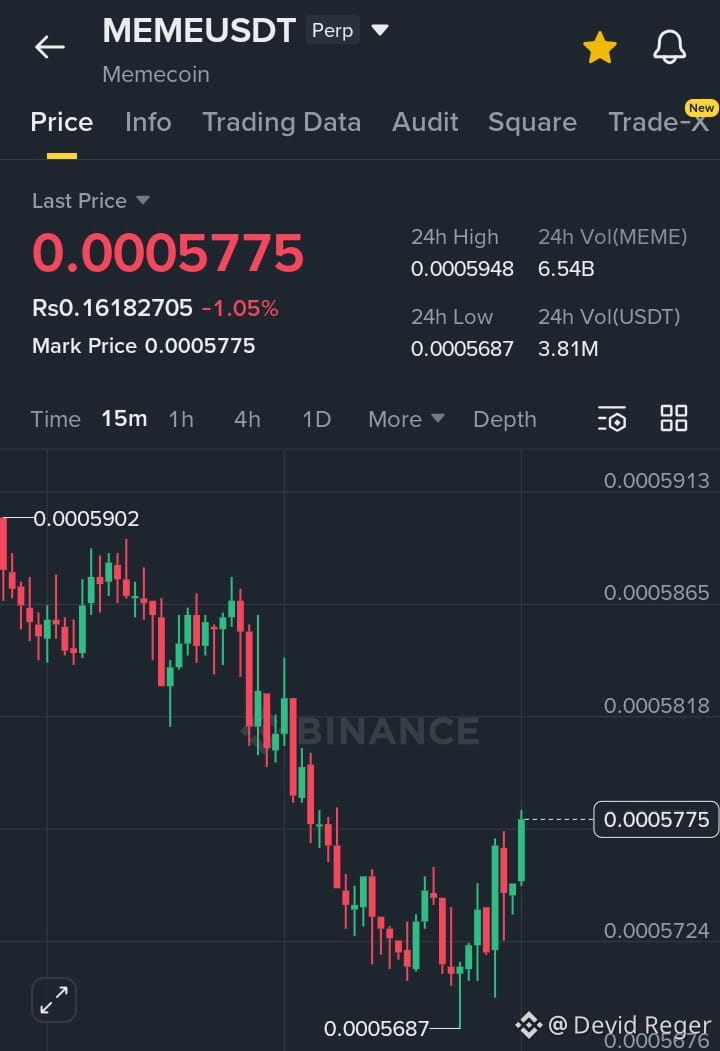Open the chart layout grid icon

[x=674, y=419]
